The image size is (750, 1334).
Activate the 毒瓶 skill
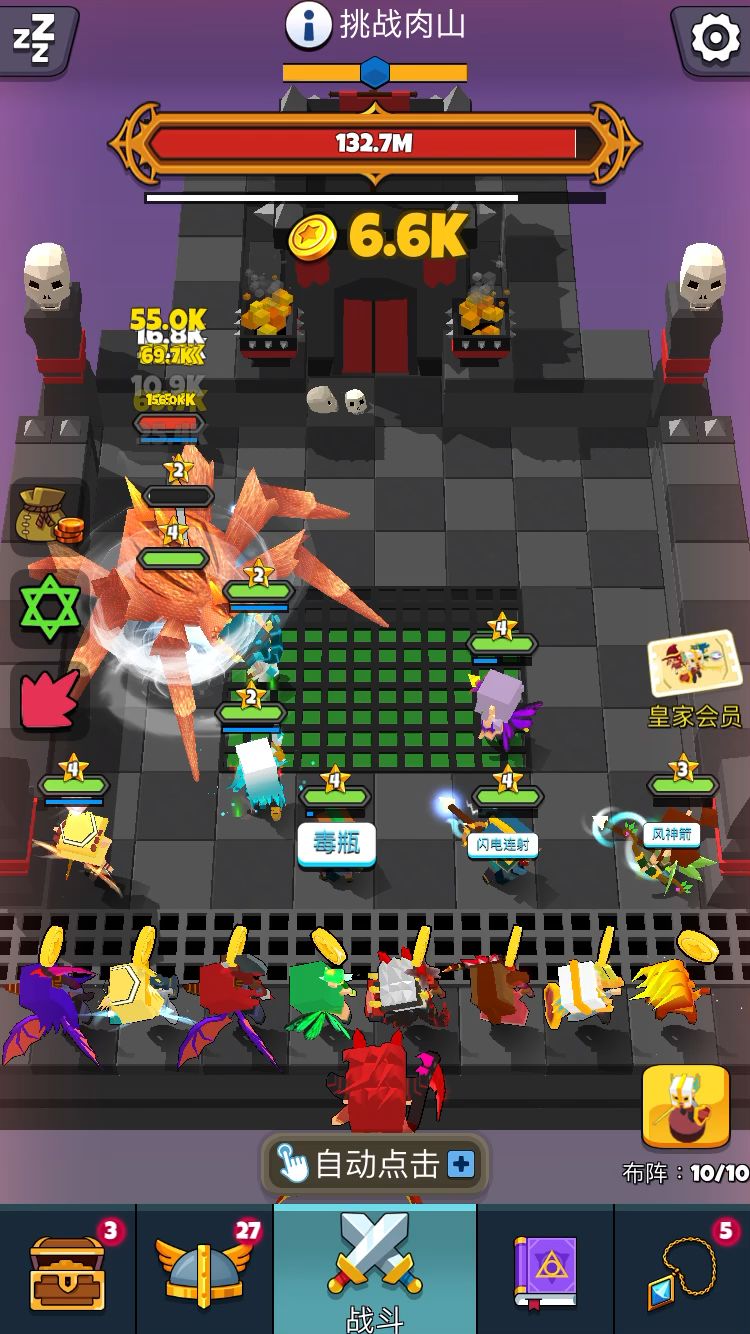336,845
